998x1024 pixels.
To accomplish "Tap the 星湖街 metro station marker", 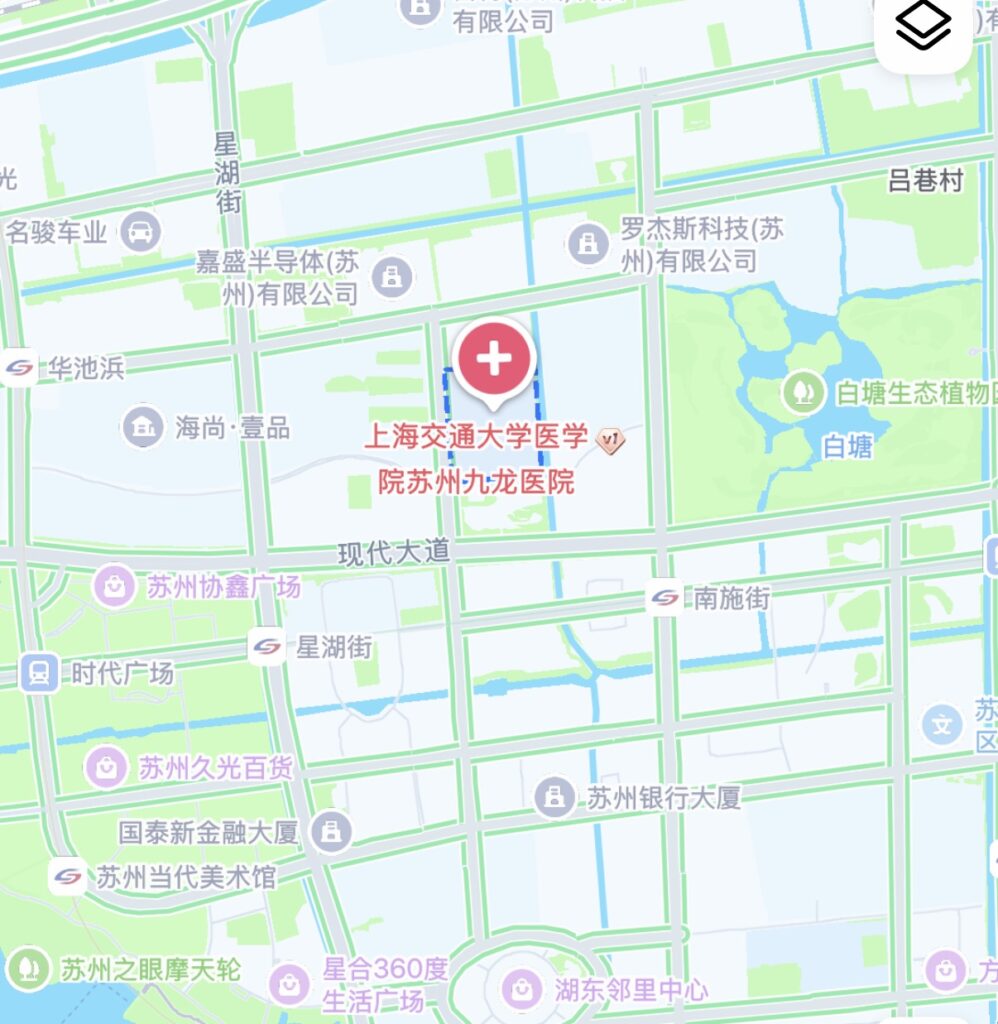I will click(x=267, y=646).
